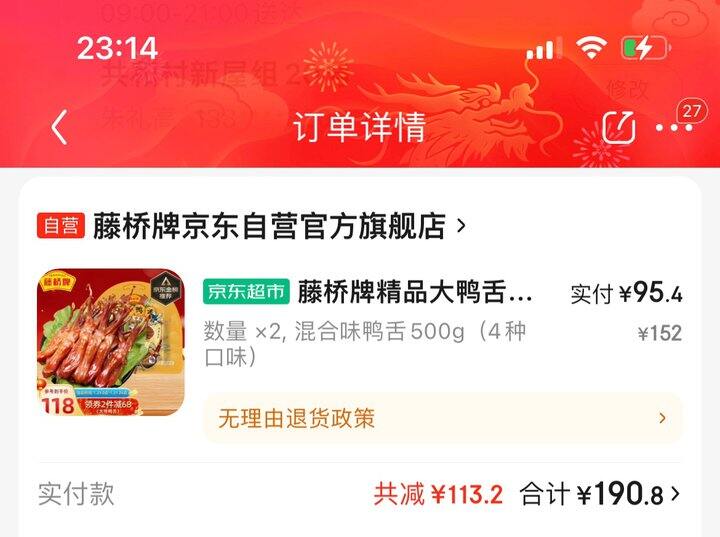This screenshot has height=537, width=720.
Task: Share this order
Action: pyautogui.click(x=619, y=127)
